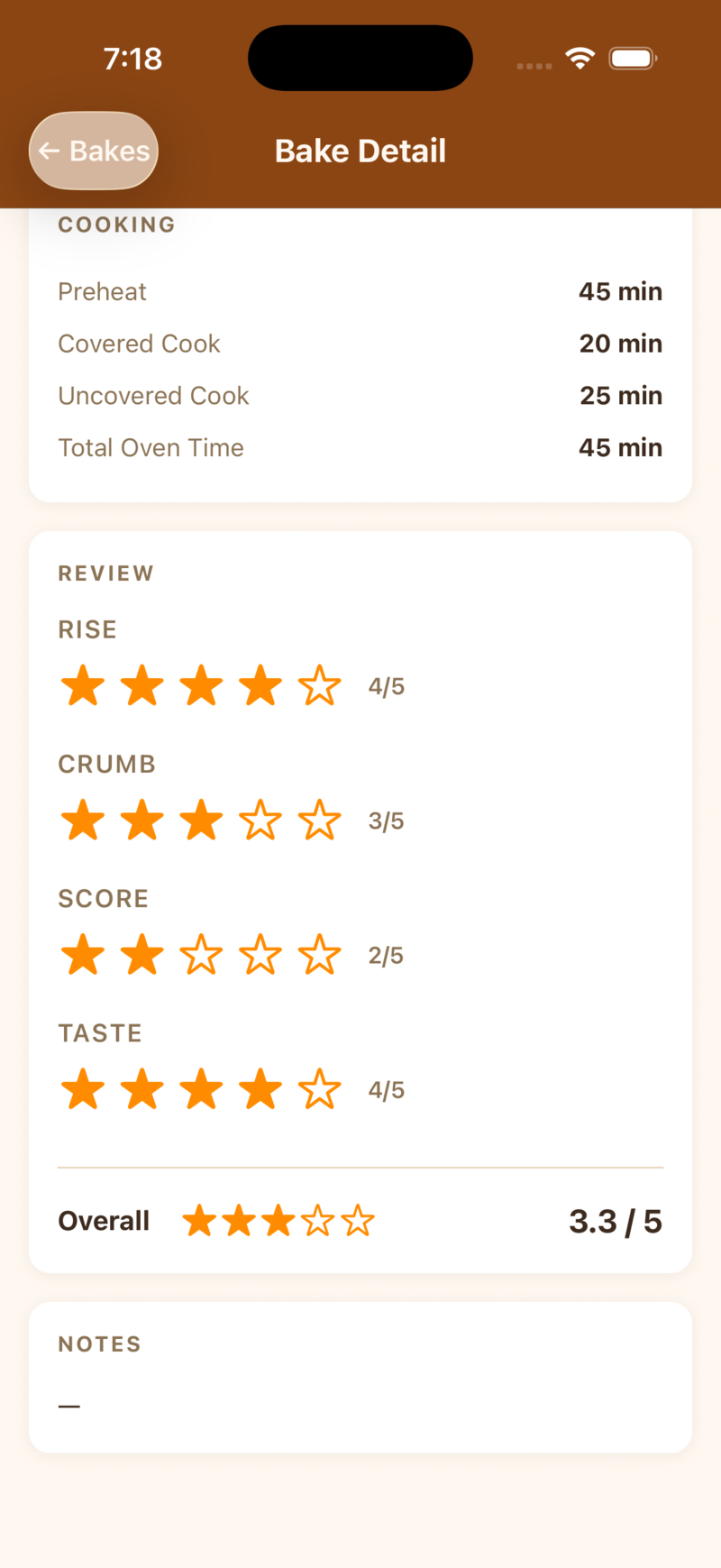
Task: Expand the NOTES section
Action: click(x=99, y=1344)
